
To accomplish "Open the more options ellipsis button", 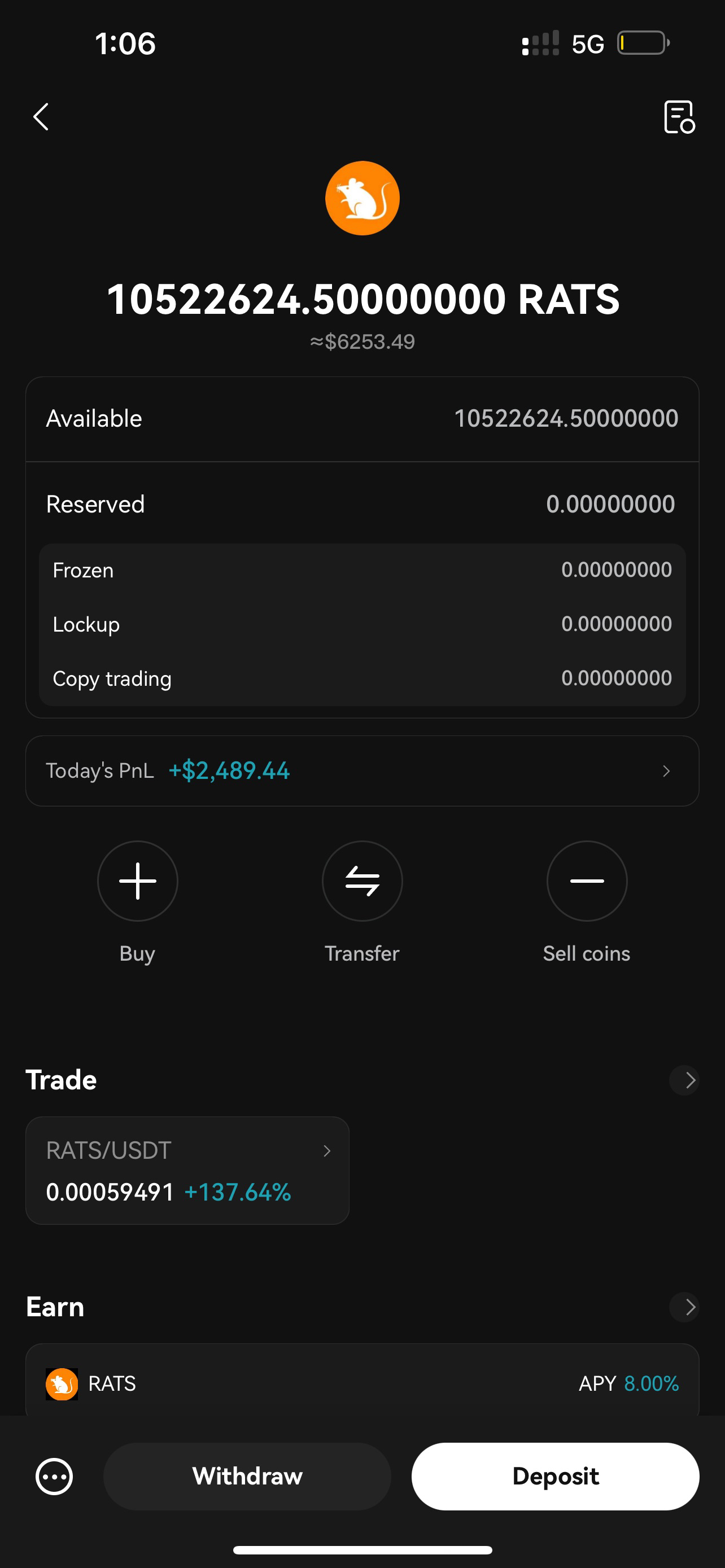I will pyautogui.click(x=54, y=1476).
